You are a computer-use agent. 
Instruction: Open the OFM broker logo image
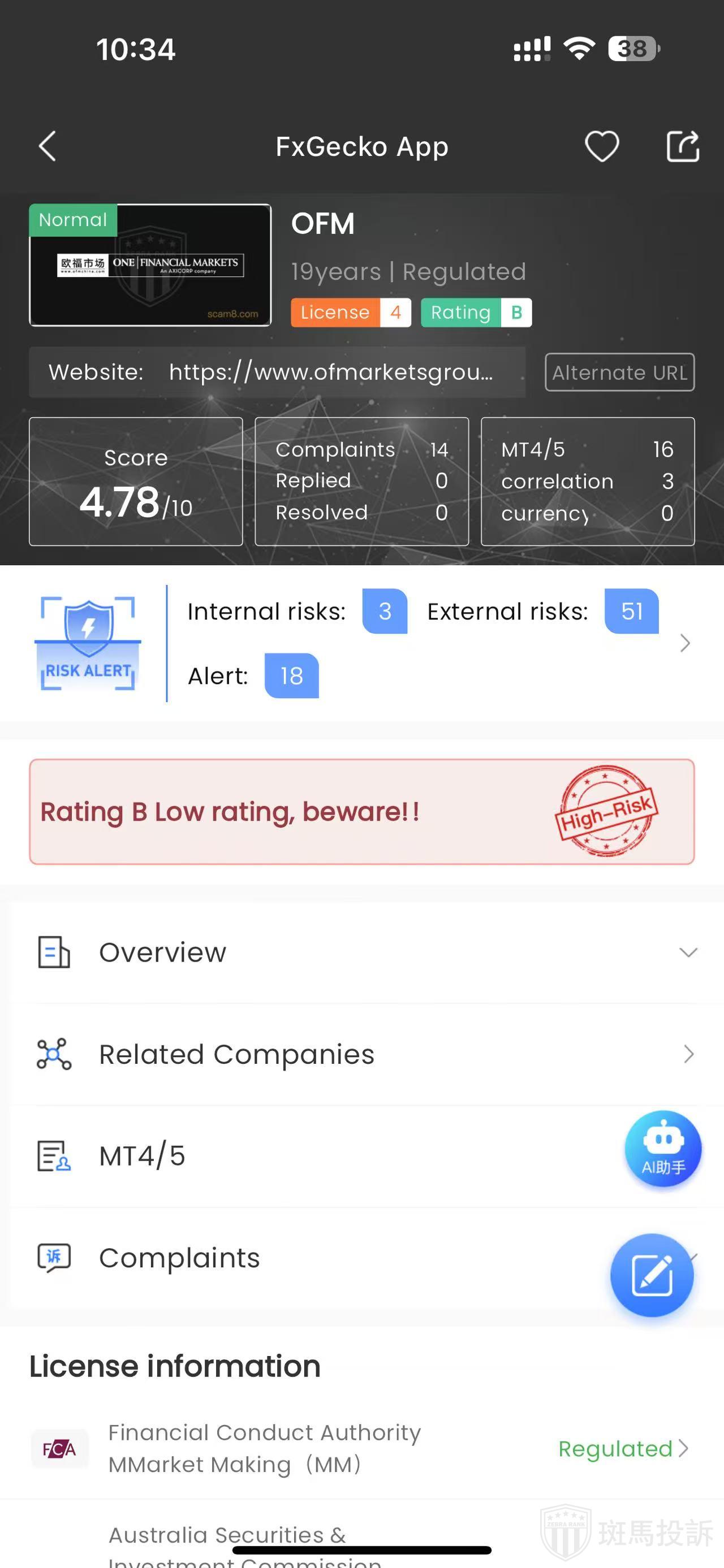coord(150,266)
